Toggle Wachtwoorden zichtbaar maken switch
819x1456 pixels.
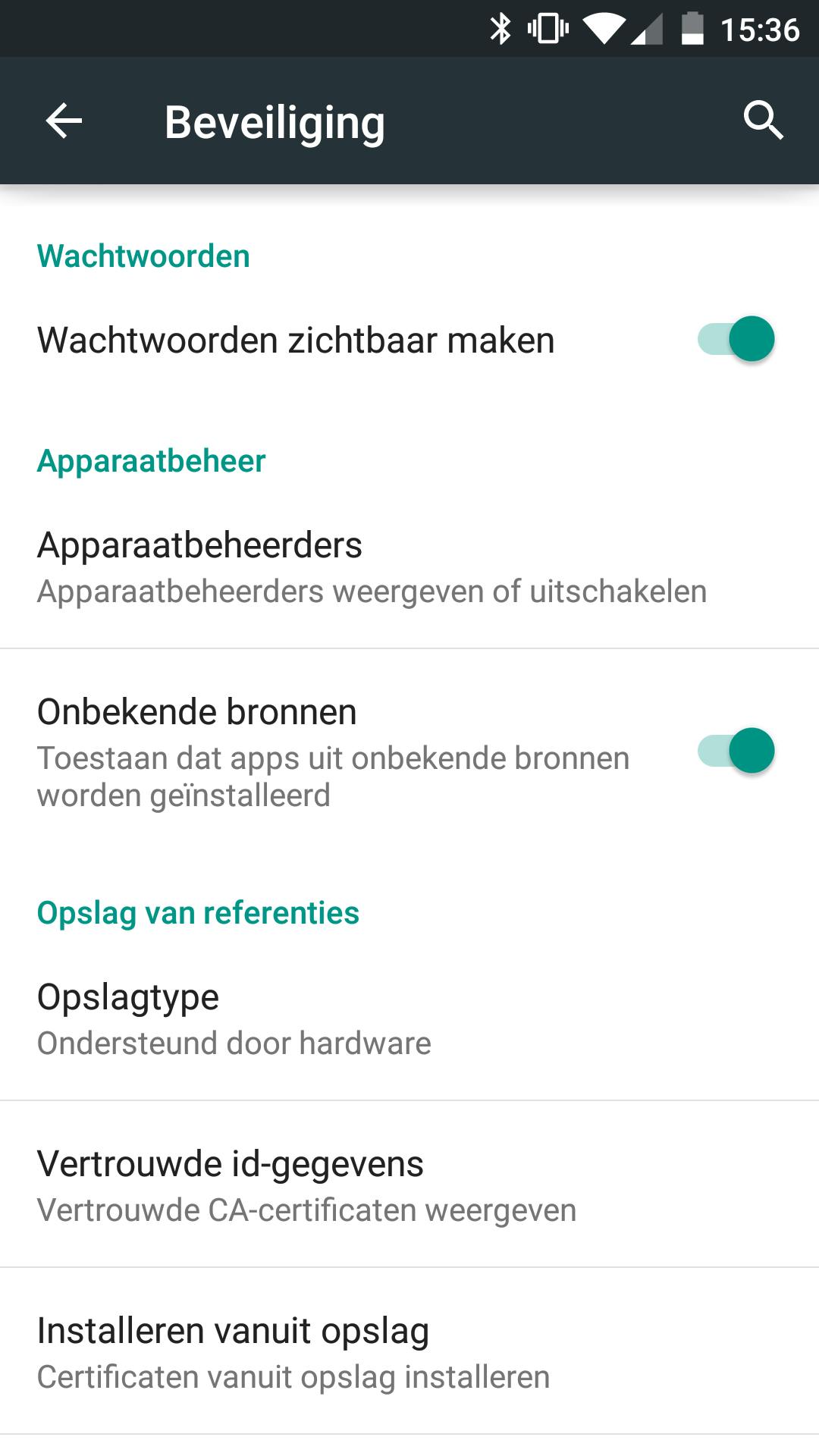click(736, 339)
